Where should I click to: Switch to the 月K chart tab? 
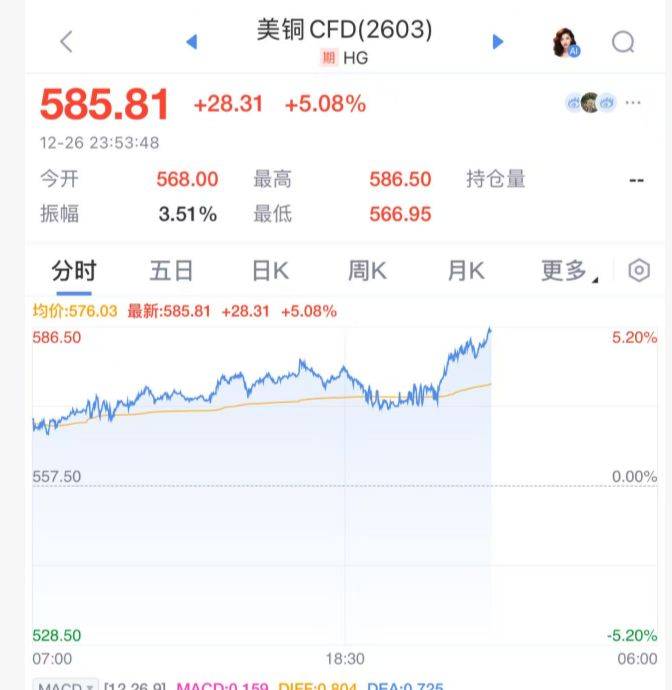(465, 271)
